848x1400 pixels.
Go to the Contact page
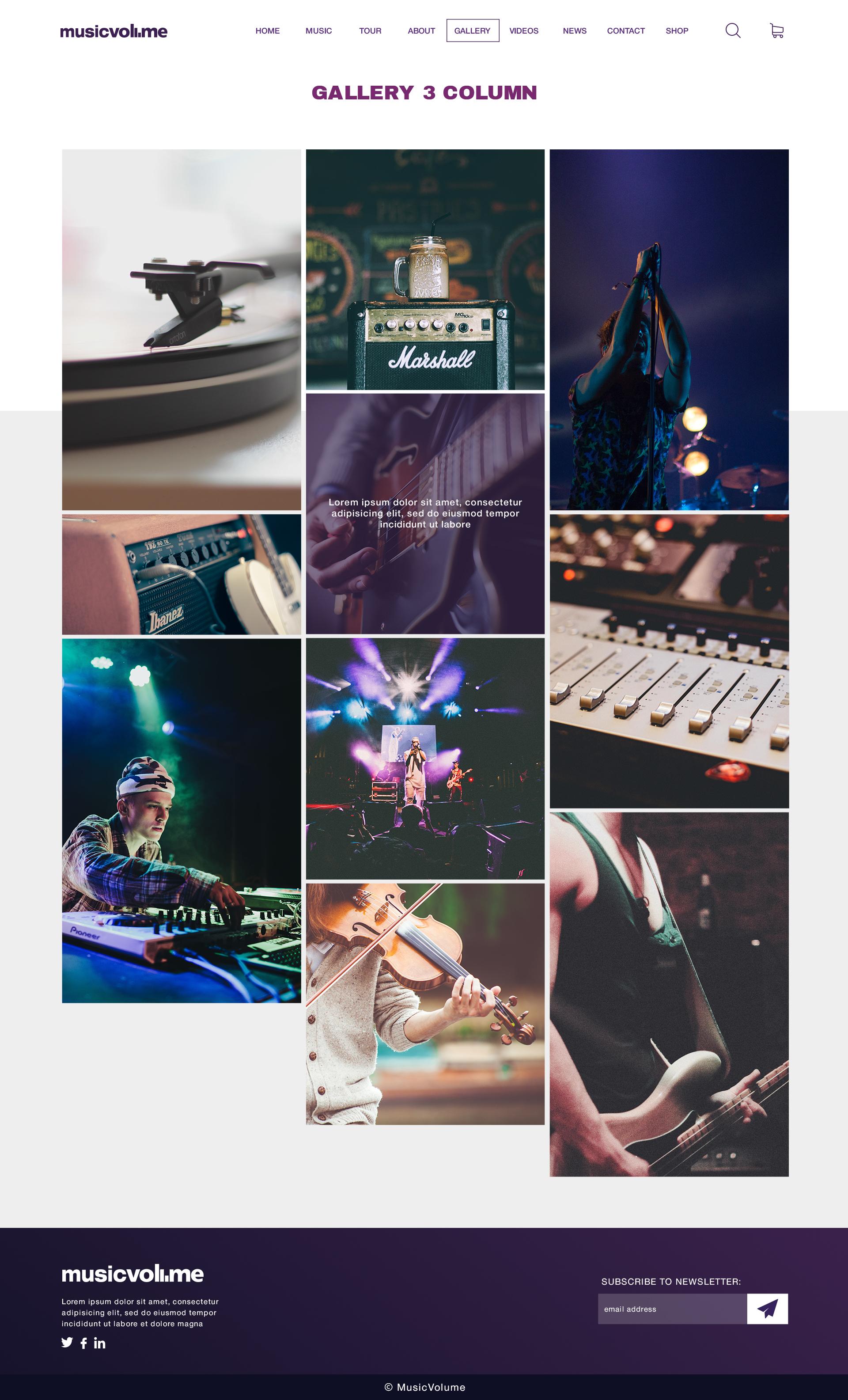625,30
